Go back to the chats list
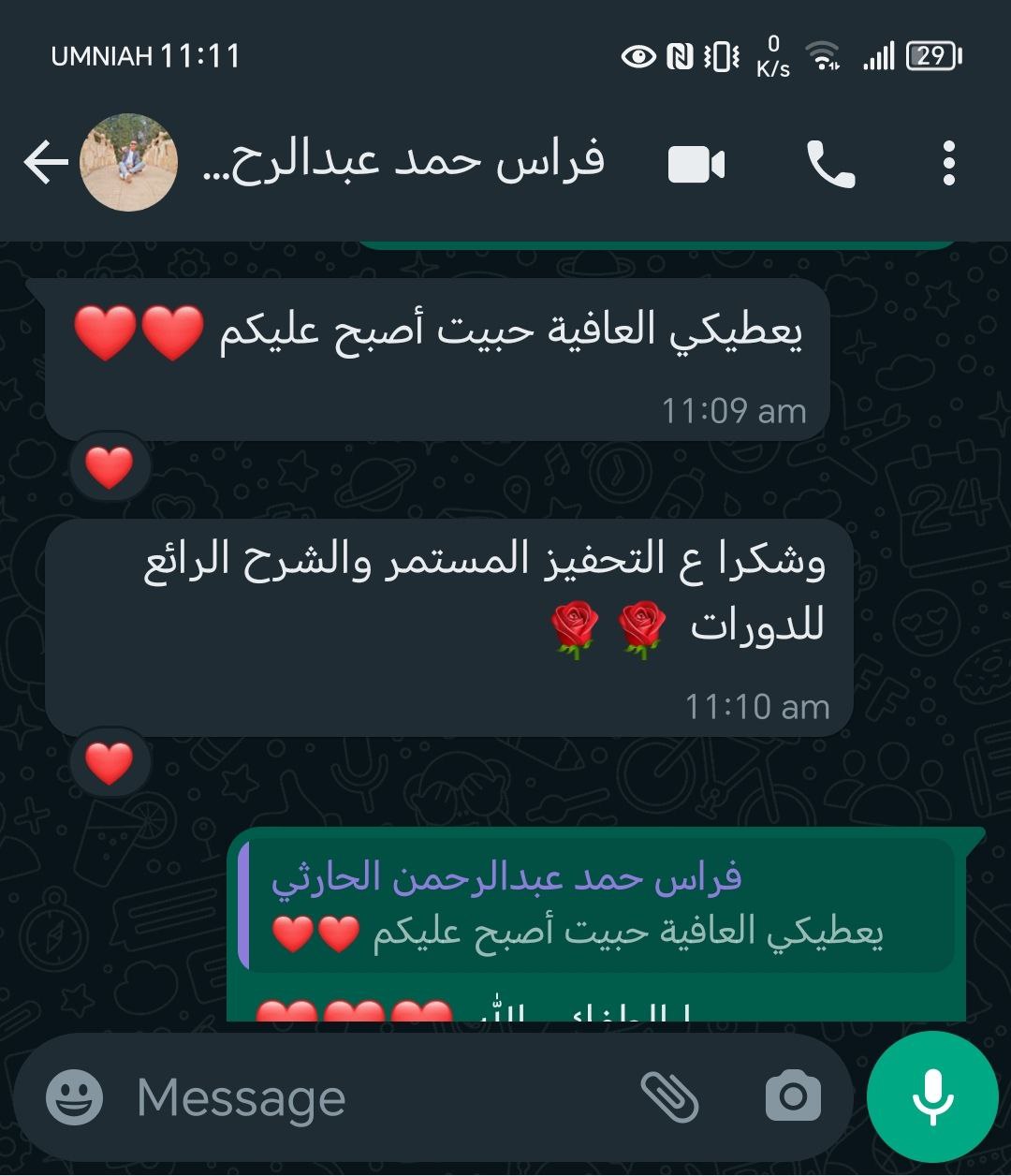The height and width of the screenshot is (1176, 1011). pyautogui.click(x=45, y=164)
